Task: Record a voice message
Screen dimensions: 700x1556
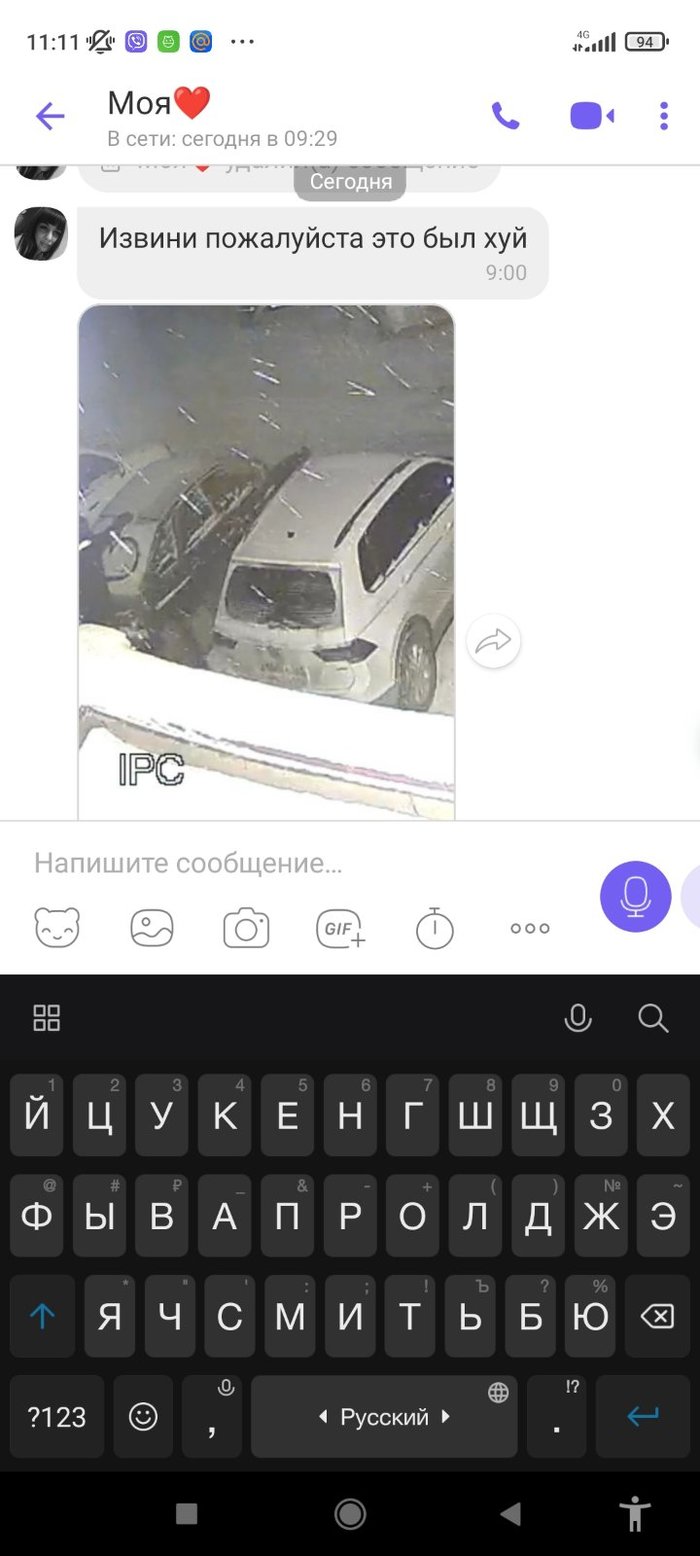Action: pos(635,896)
